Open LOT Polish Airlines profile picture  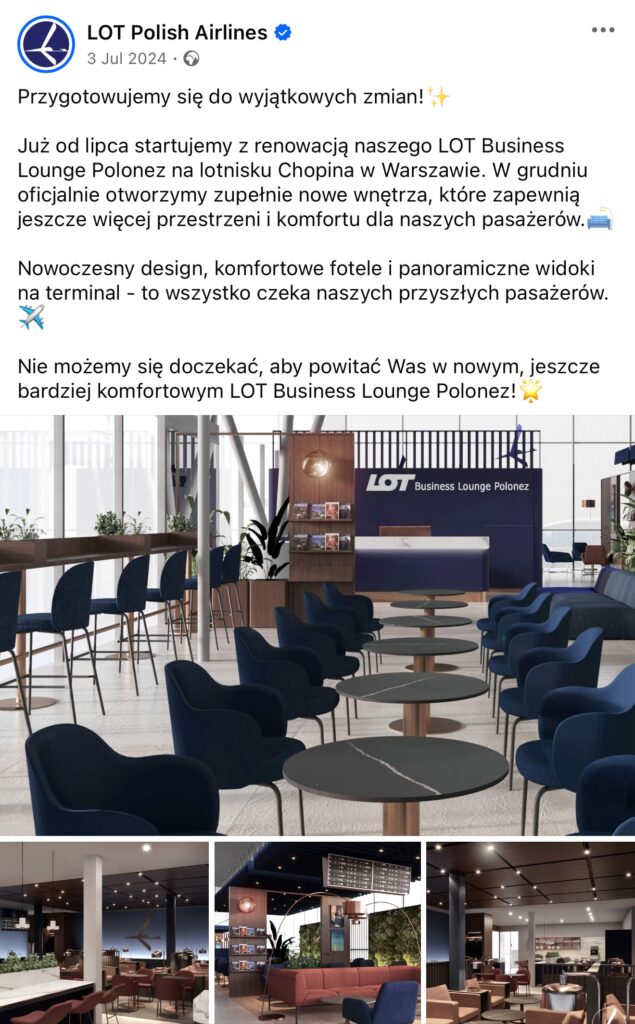pos(46,44)
